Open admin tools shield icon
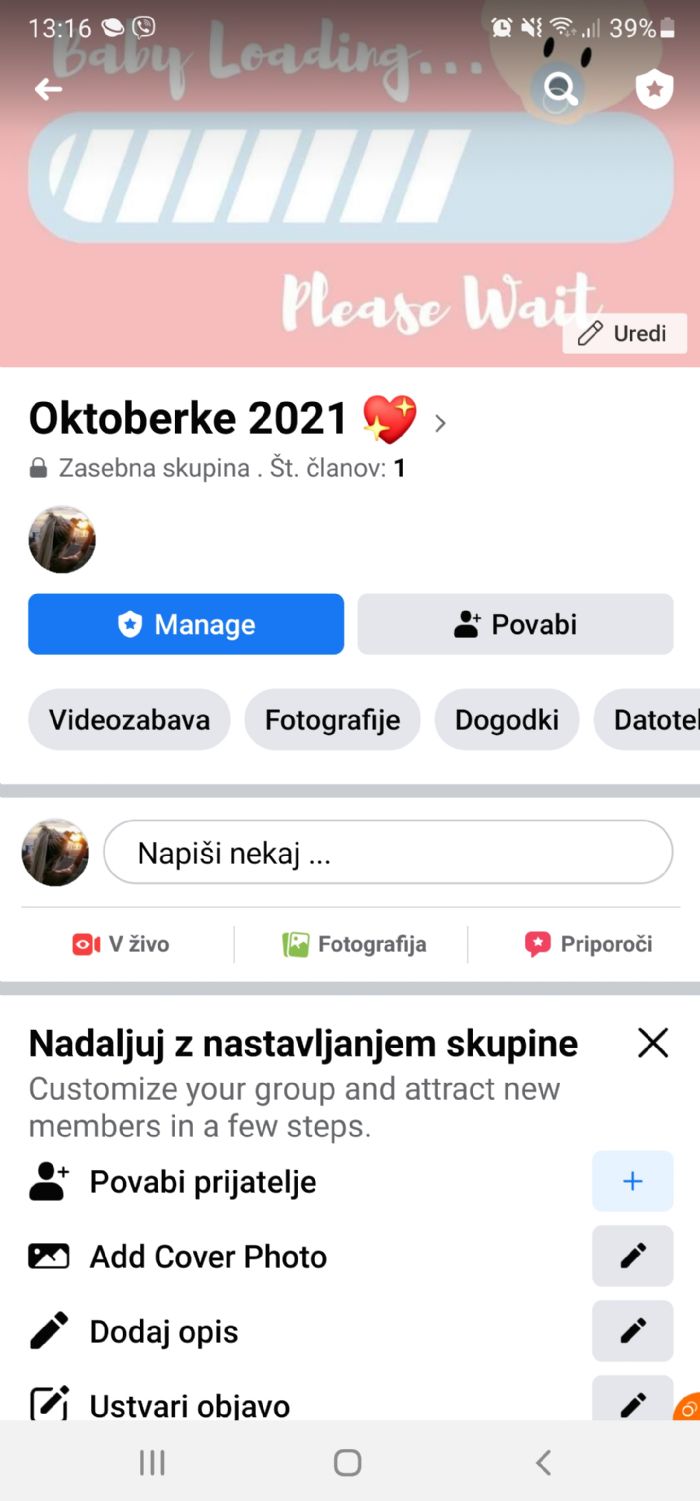700x1501 pixels. [x=654, y=90]
